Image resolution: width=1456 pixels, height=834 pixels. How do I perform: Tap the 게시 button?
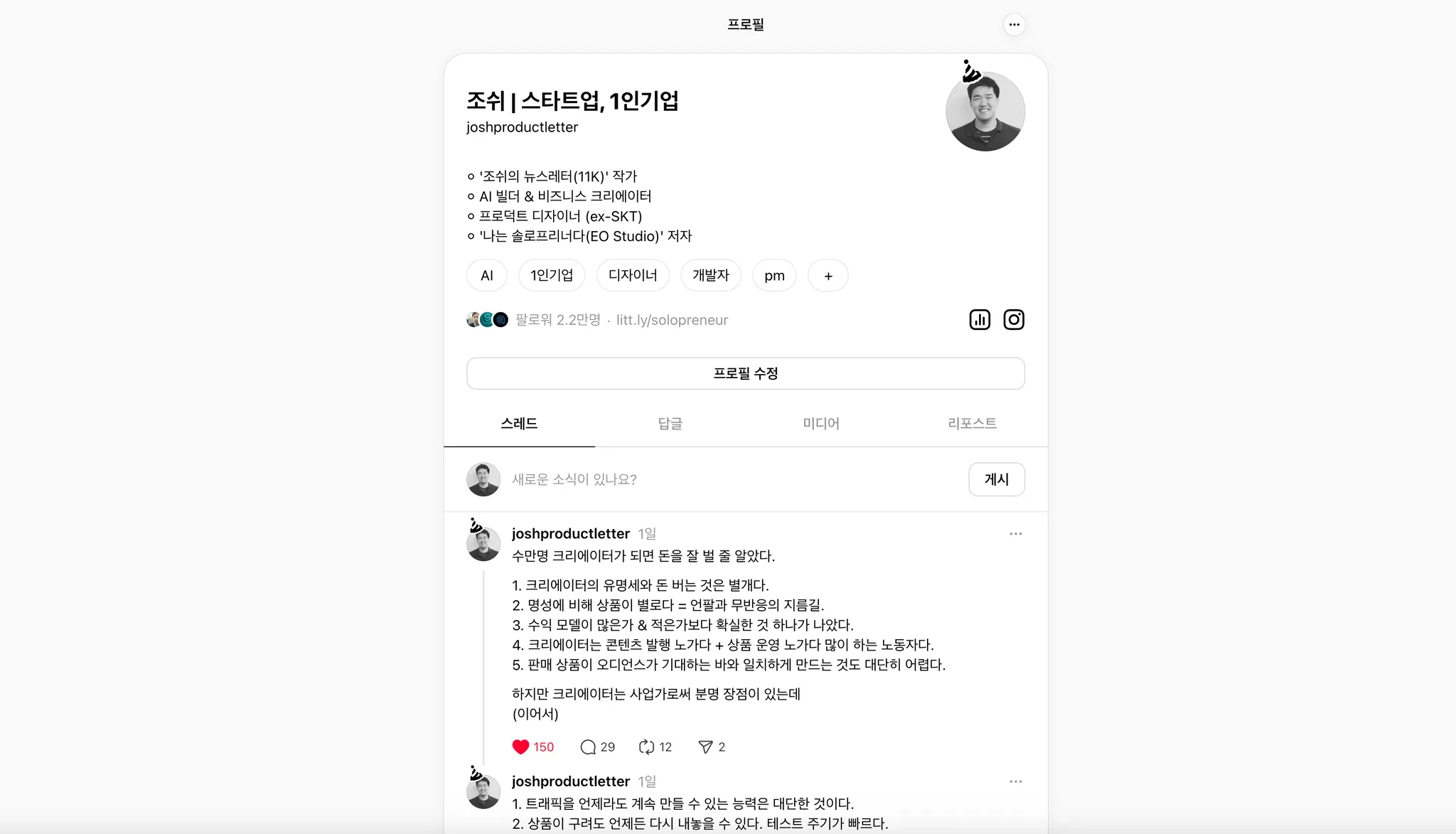point(996,479)
